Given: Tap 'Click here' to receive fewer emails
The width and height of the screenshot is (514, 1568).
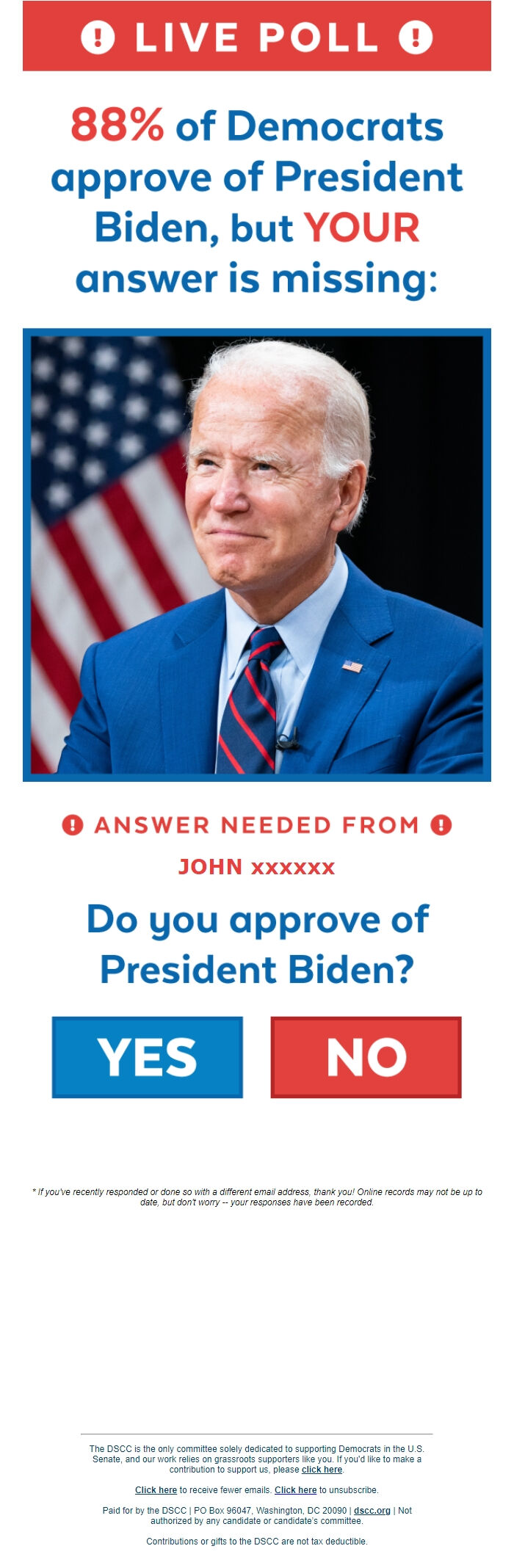Looking at the screenshot, I should (156, 1489).
